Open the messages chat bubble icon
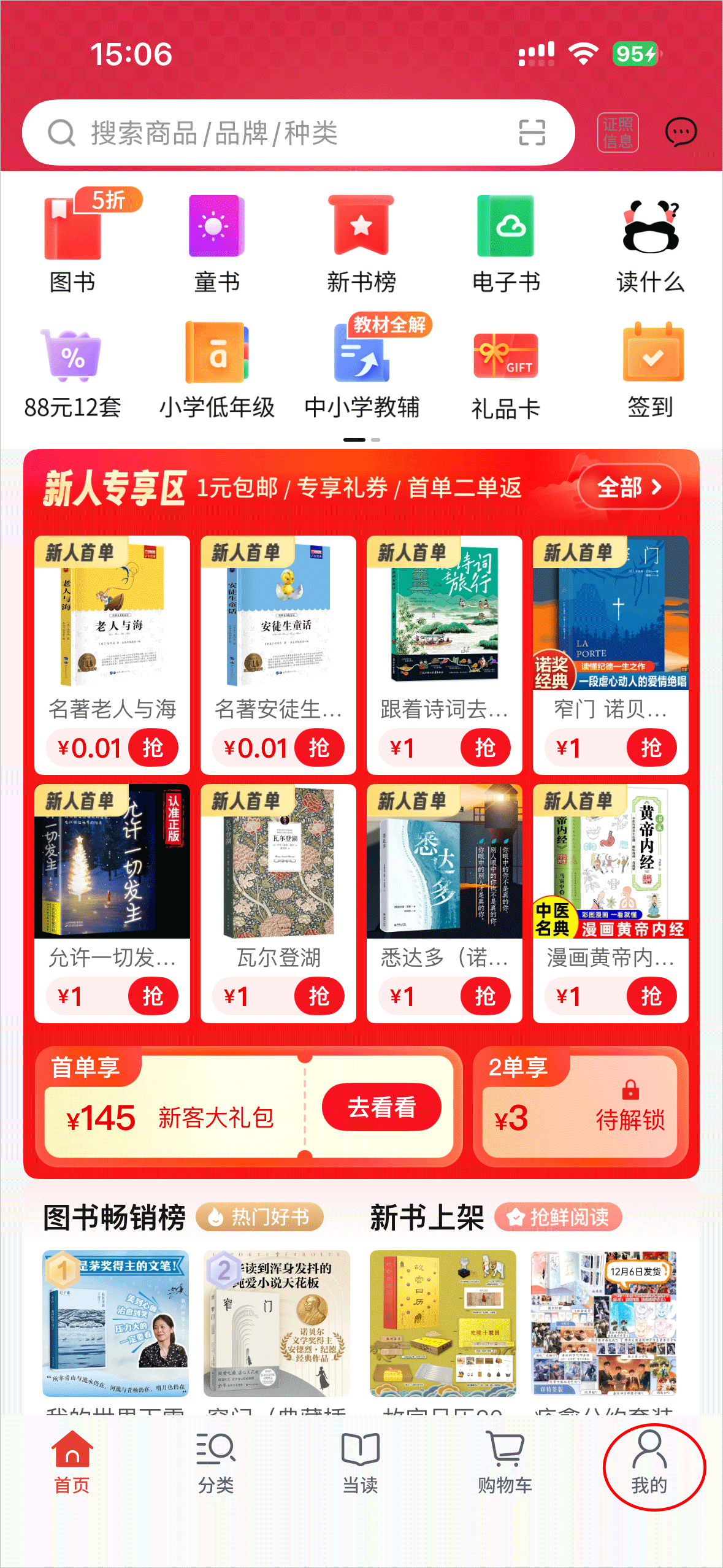Viewport: 723px width, 1568px height. pos(681,132)
